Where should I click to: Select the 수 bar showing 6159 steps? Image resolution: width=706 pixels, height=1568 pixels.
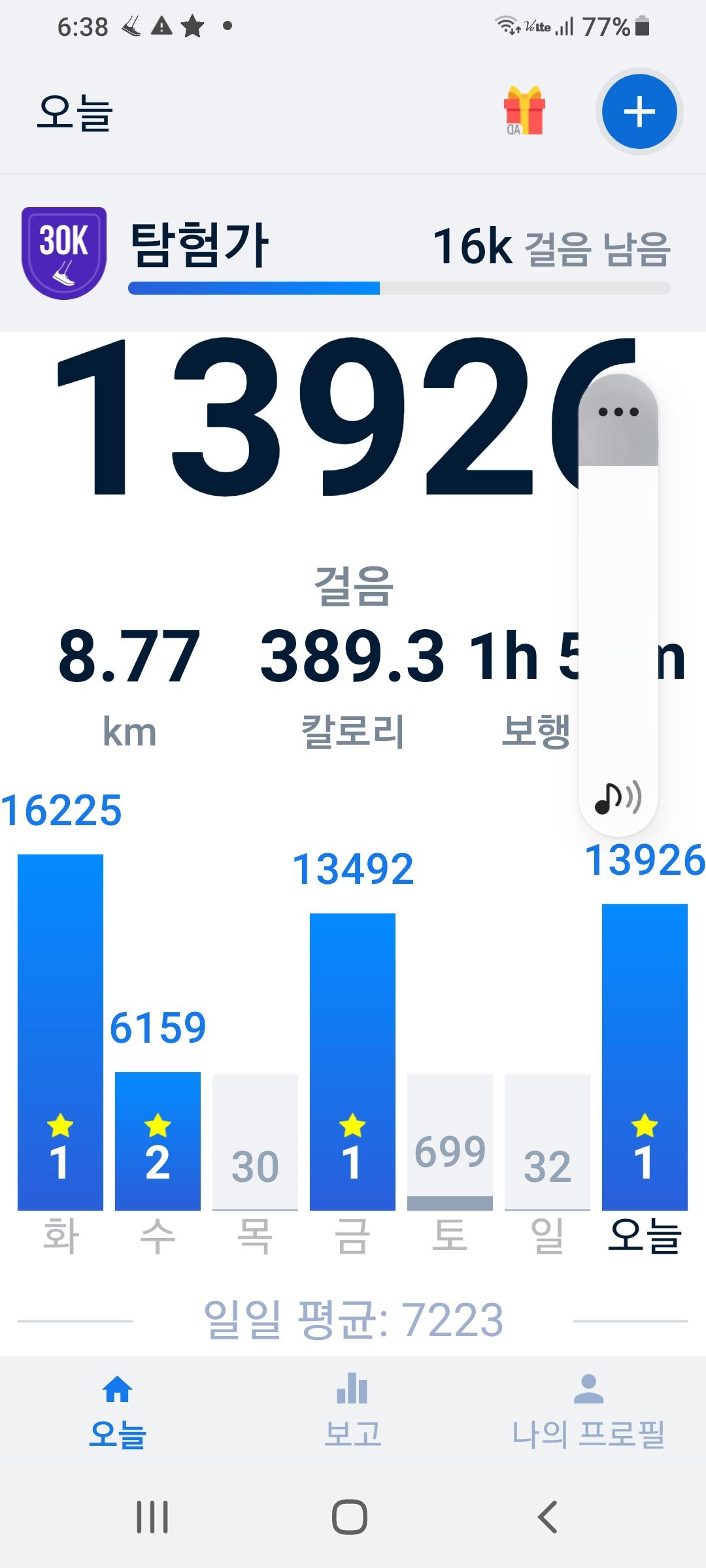(x=158, y=1140)
